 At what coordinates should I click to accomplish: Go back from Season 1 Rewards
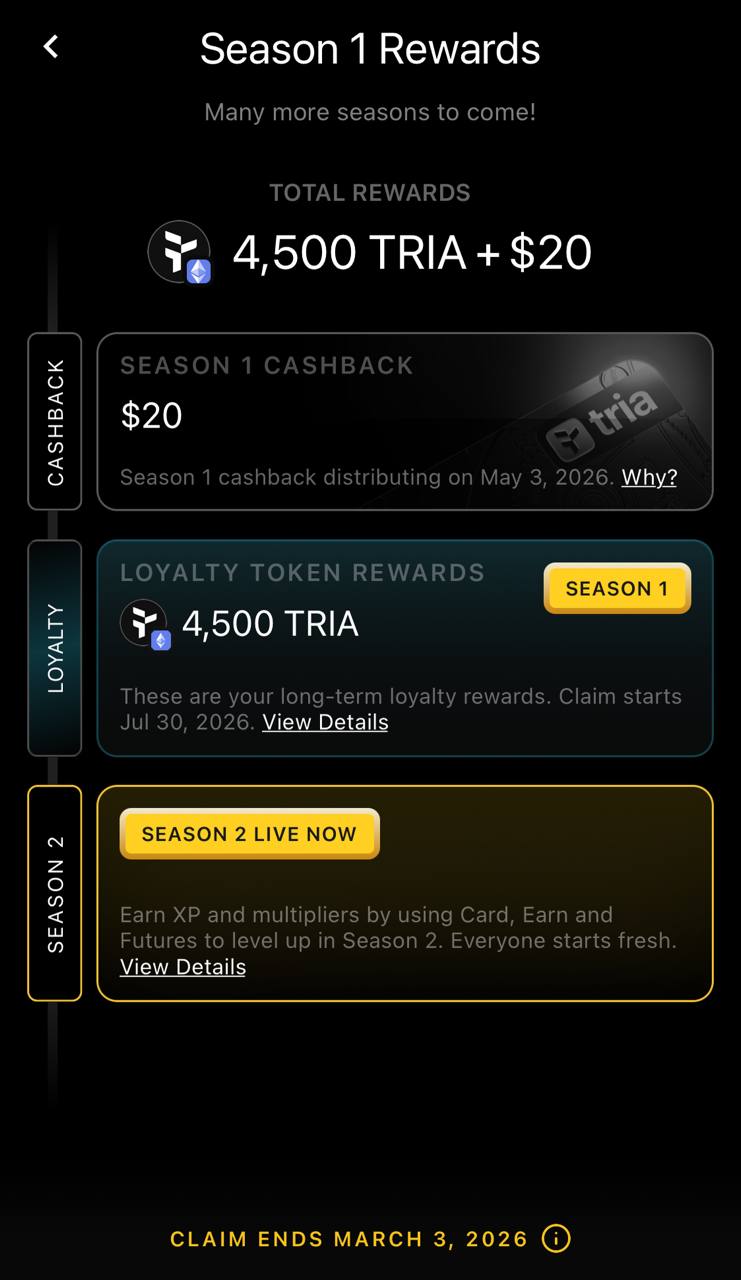[x=51, y=47]
